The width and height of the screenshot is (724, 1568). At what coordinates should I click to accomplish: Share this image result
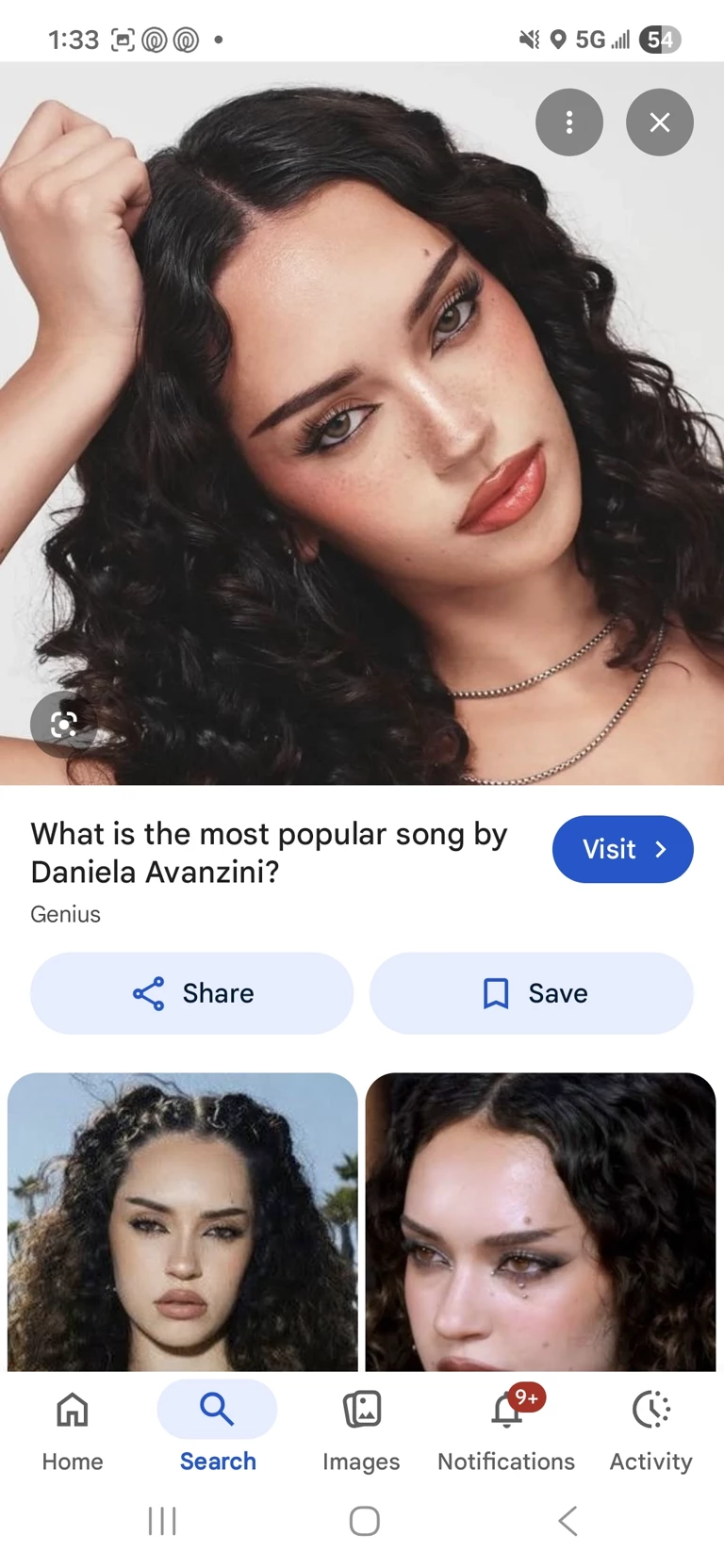coord(192,993)
